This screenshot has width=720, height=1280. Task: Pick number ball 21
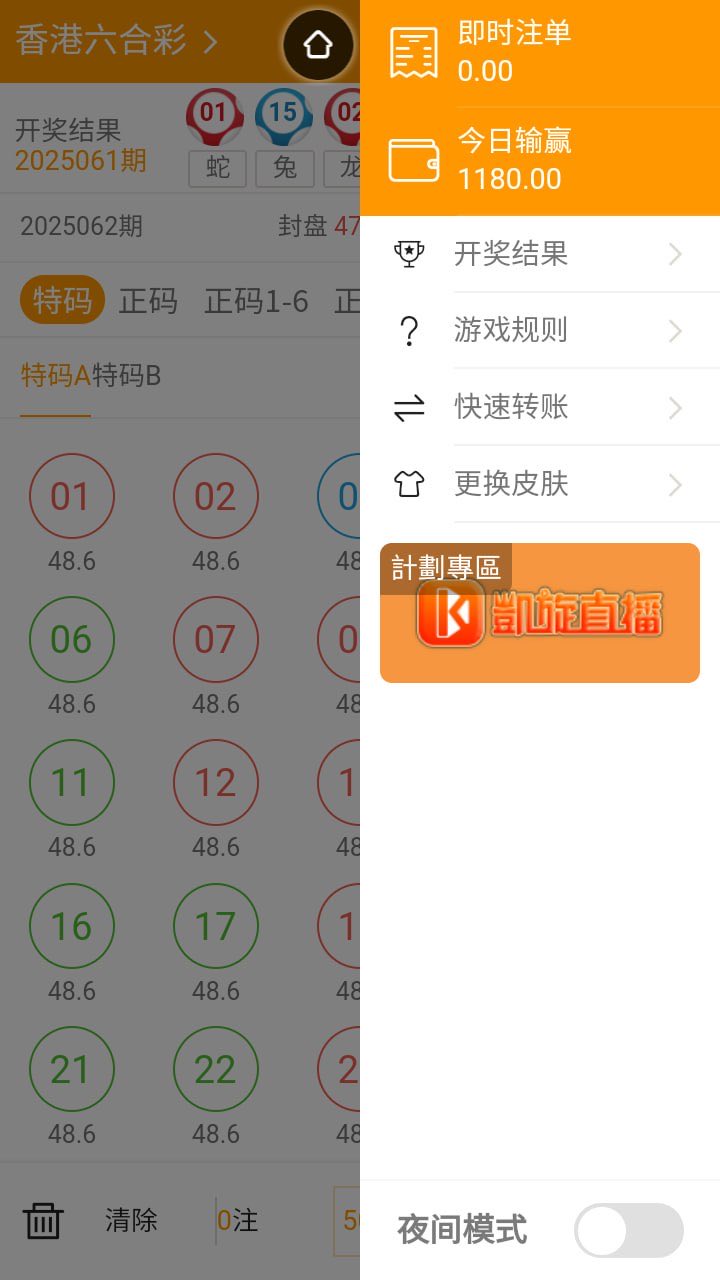tap(72, 1070)
